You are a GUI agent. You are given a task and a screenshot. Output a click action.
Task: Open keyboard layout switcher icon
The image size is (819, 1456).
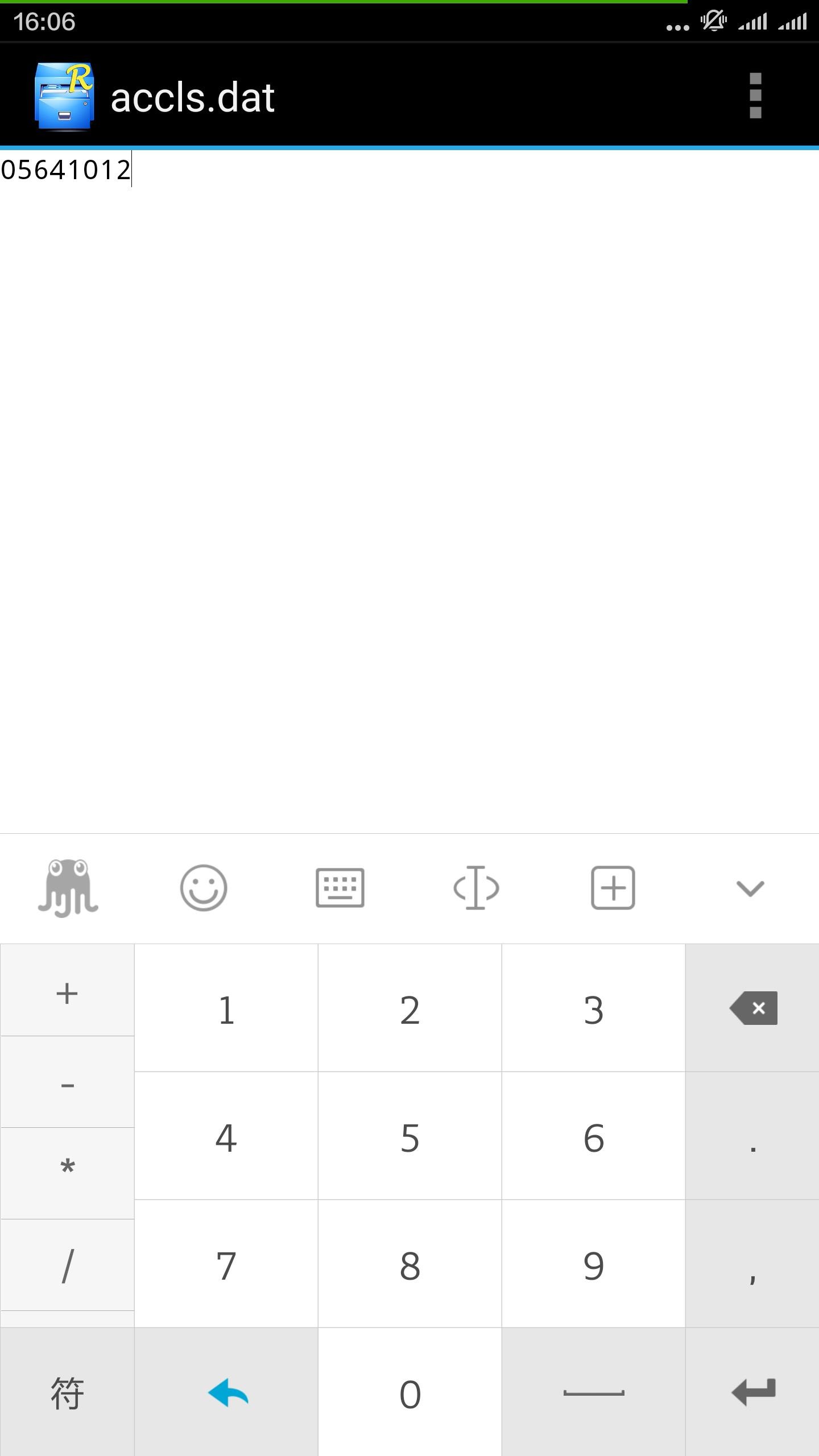pyautogui.click(x=340, y=887)
